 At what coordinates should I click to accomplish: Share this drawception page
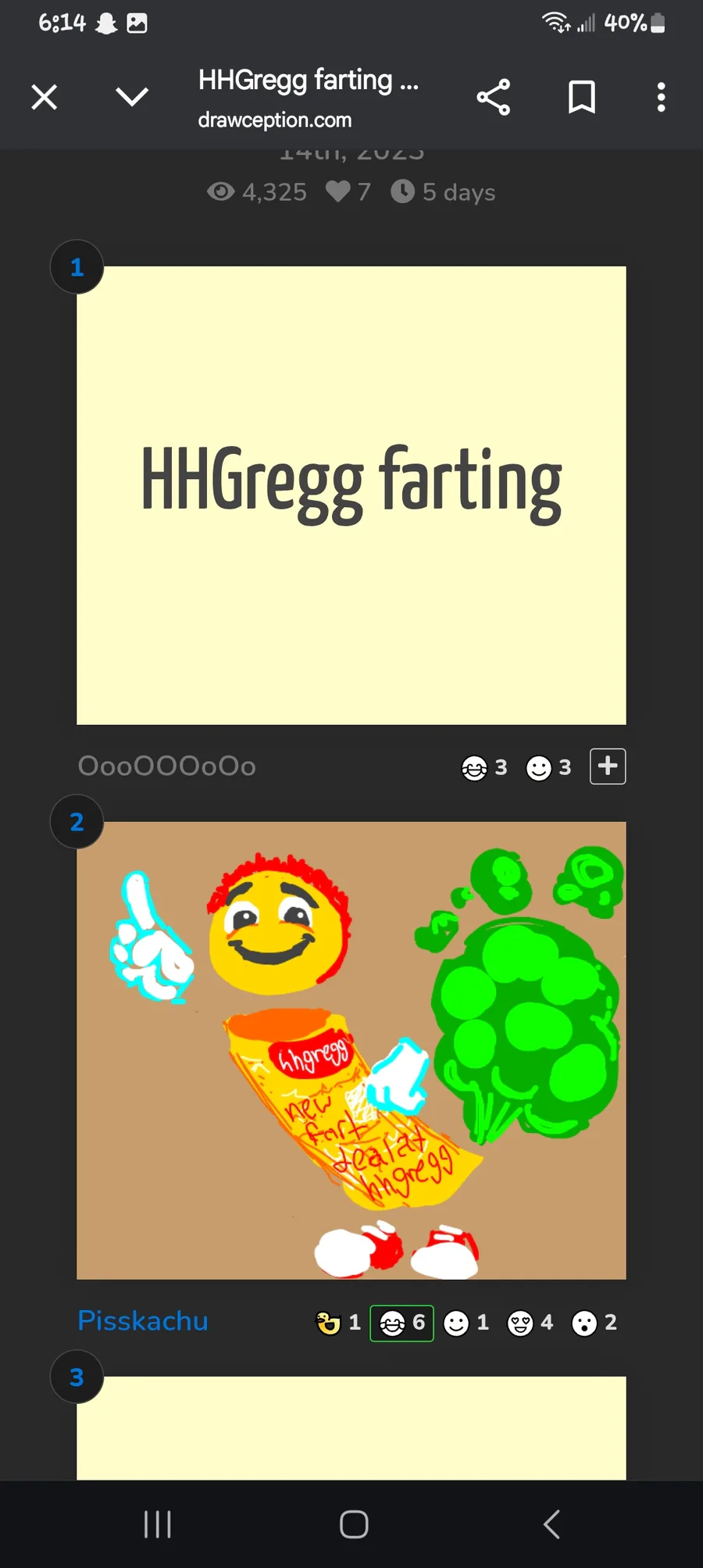[x=493, y=98]
